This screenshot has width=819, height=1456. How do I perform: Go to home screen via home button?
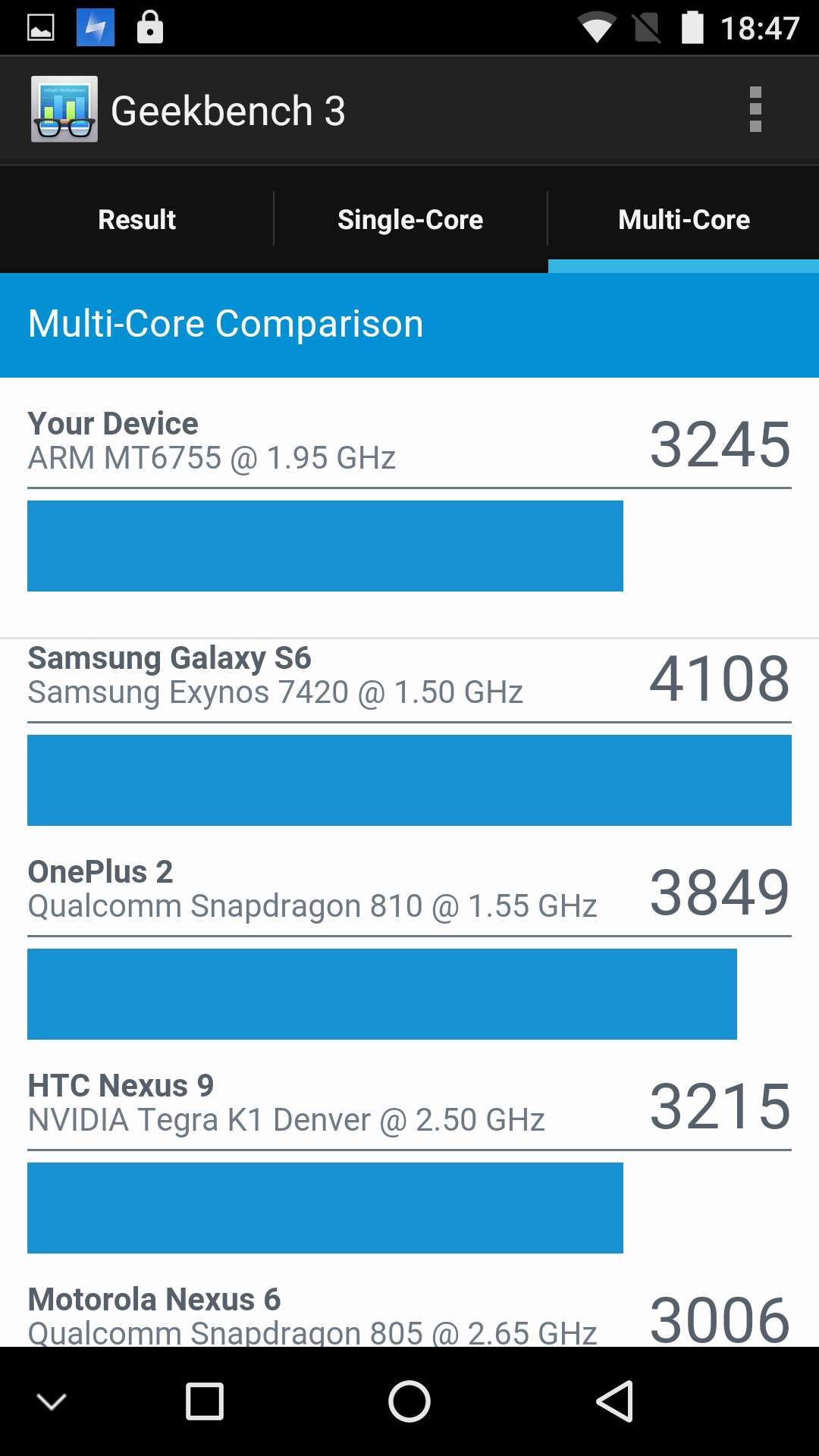(x=409, y=1401)
